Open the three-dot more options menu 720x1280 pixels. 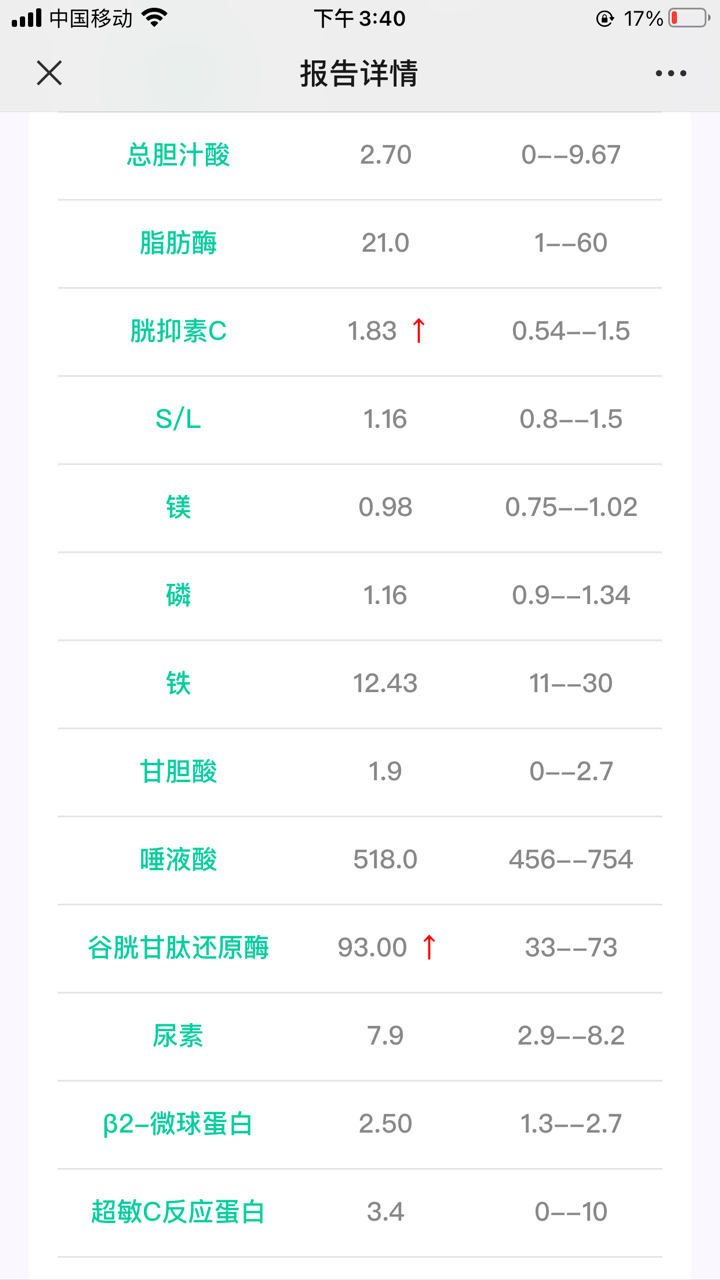point(671,73)
